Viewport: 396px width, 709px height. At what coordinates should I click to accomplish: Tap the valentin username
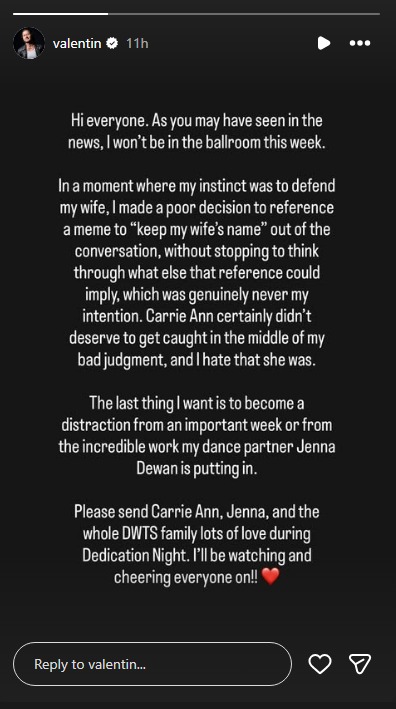click(x=77, y=43)
